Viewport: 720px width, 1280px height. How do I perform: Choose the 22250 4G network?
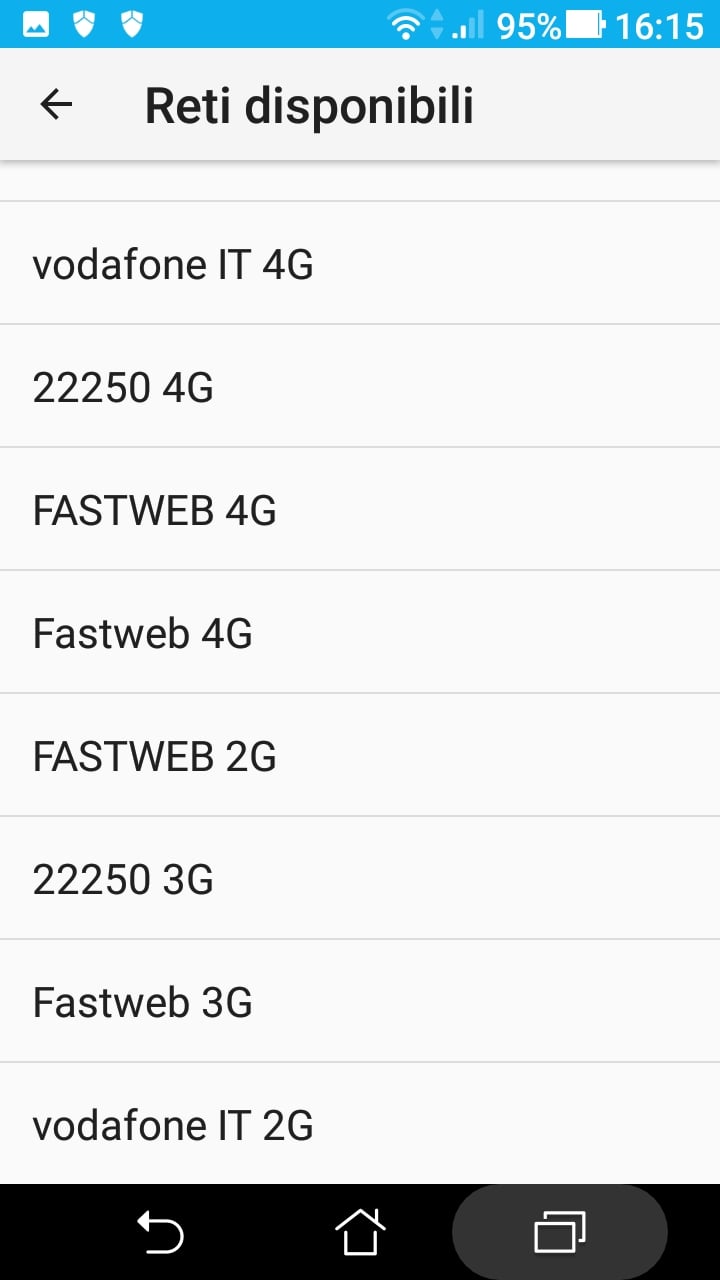click(360, 386)
